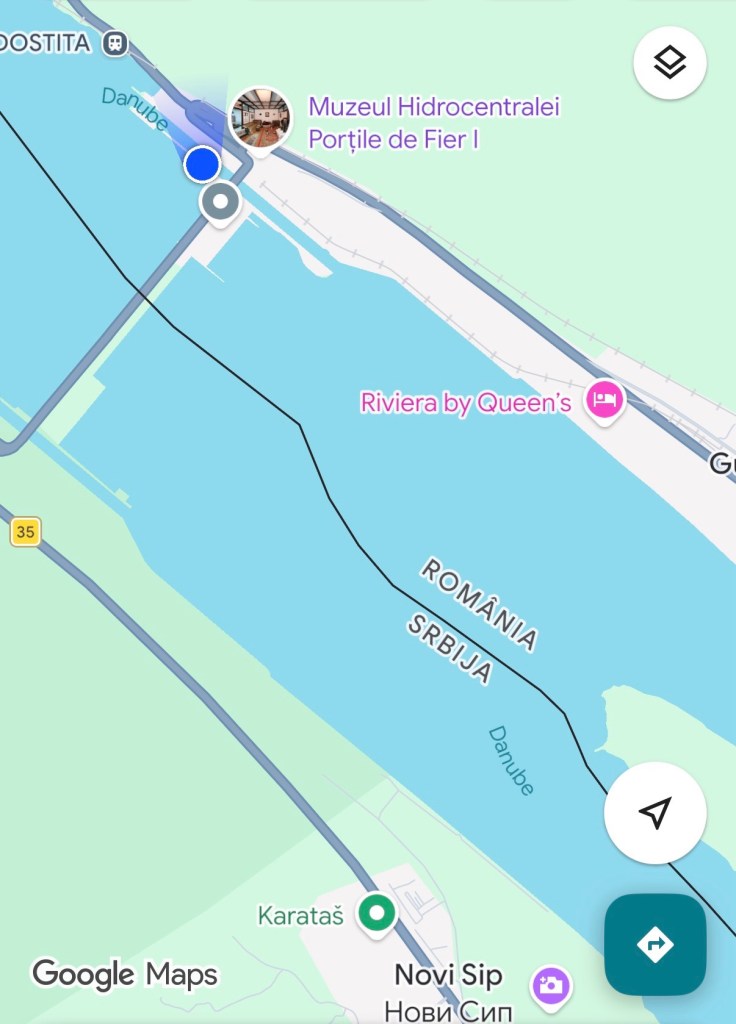Open the map layers selector
Screen dimensions: 736x1024
670,63
